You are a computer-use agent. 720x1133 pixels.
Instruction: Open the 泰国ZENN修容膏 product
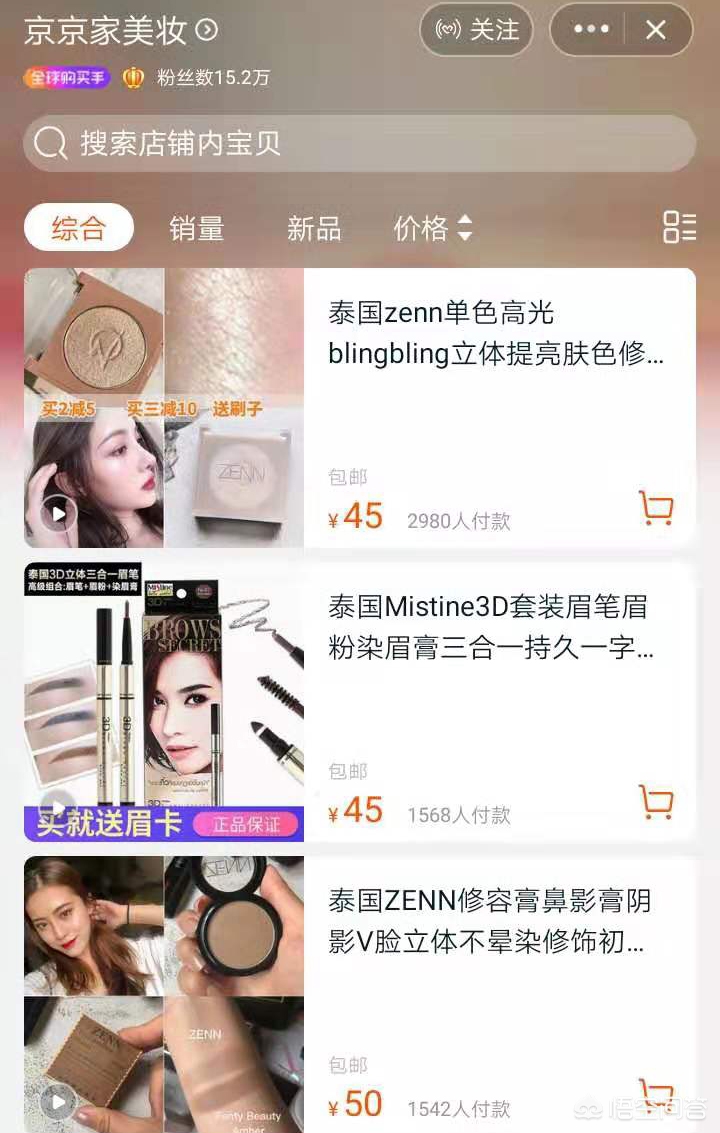pos(496,921)
